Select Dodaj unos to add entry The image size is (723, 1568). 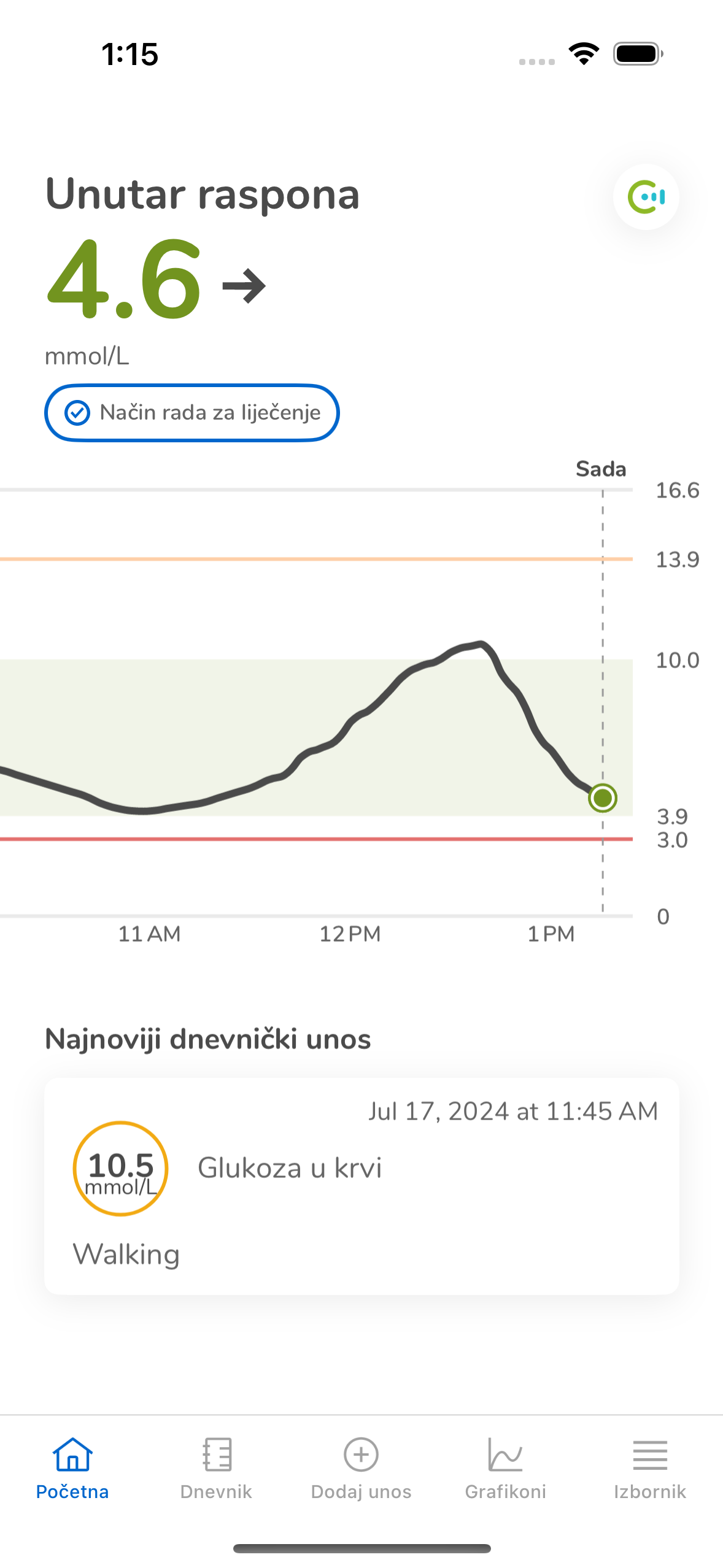(361, 1467)
